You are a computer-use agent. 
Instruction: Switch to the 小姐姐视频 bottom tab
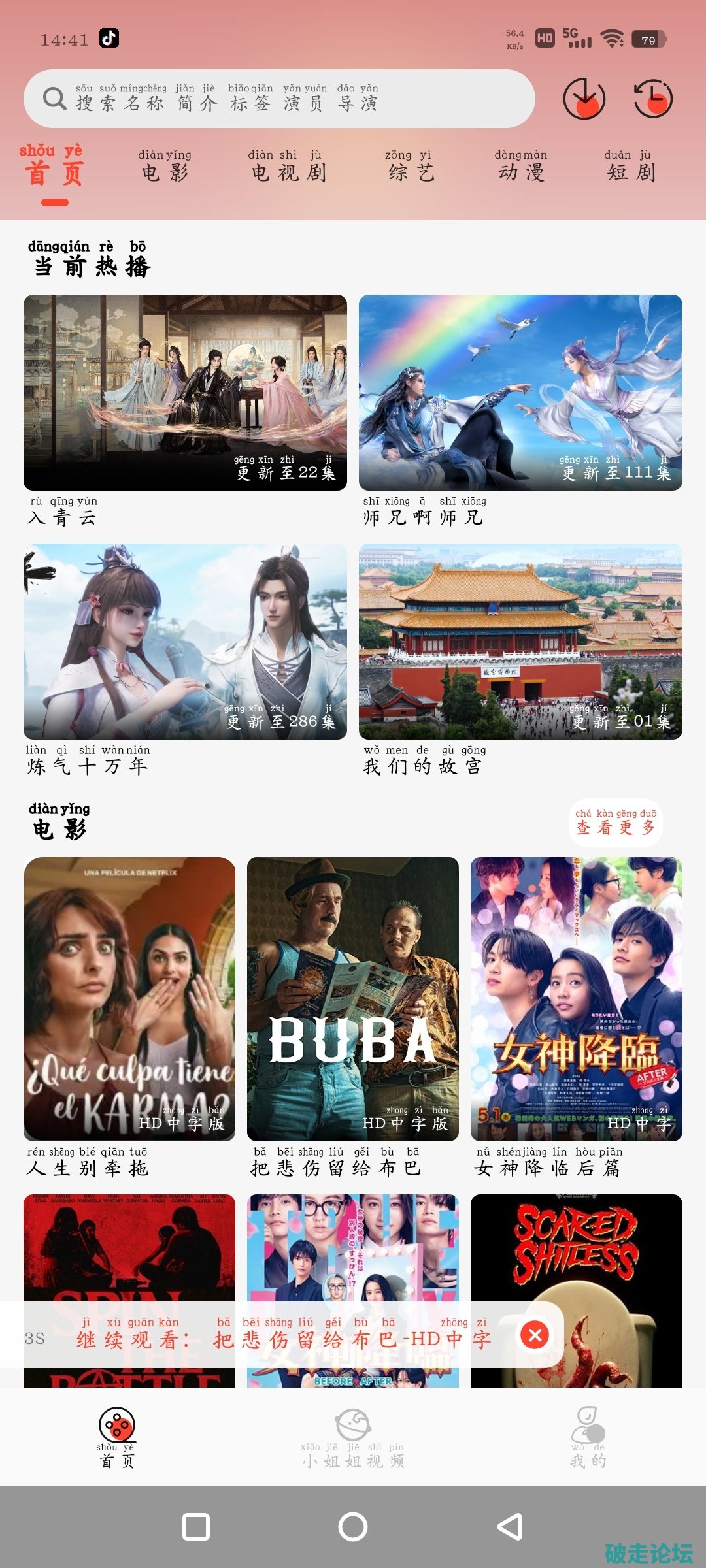coord(353,1437)
